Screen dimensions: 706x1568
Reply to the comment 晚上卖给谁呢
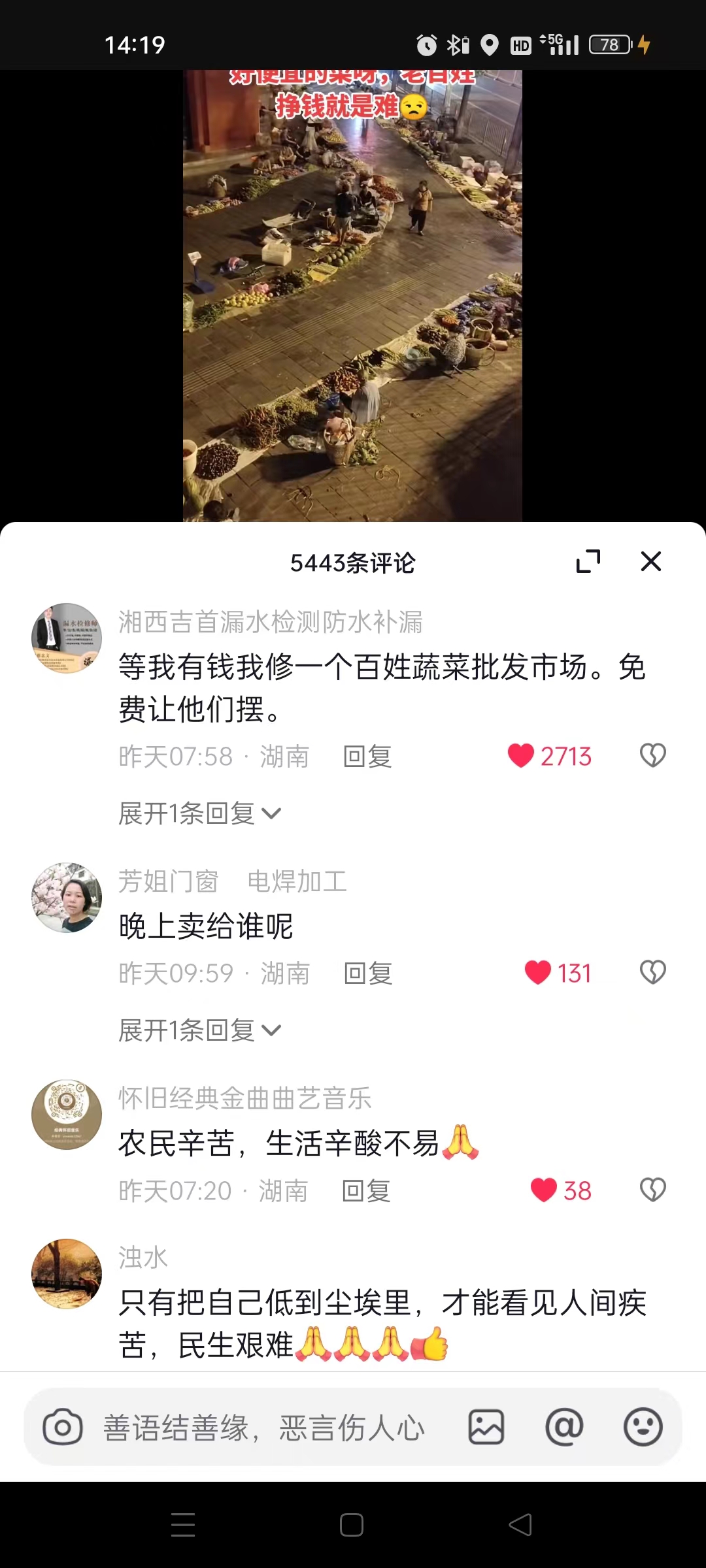[x=368, y=973]
